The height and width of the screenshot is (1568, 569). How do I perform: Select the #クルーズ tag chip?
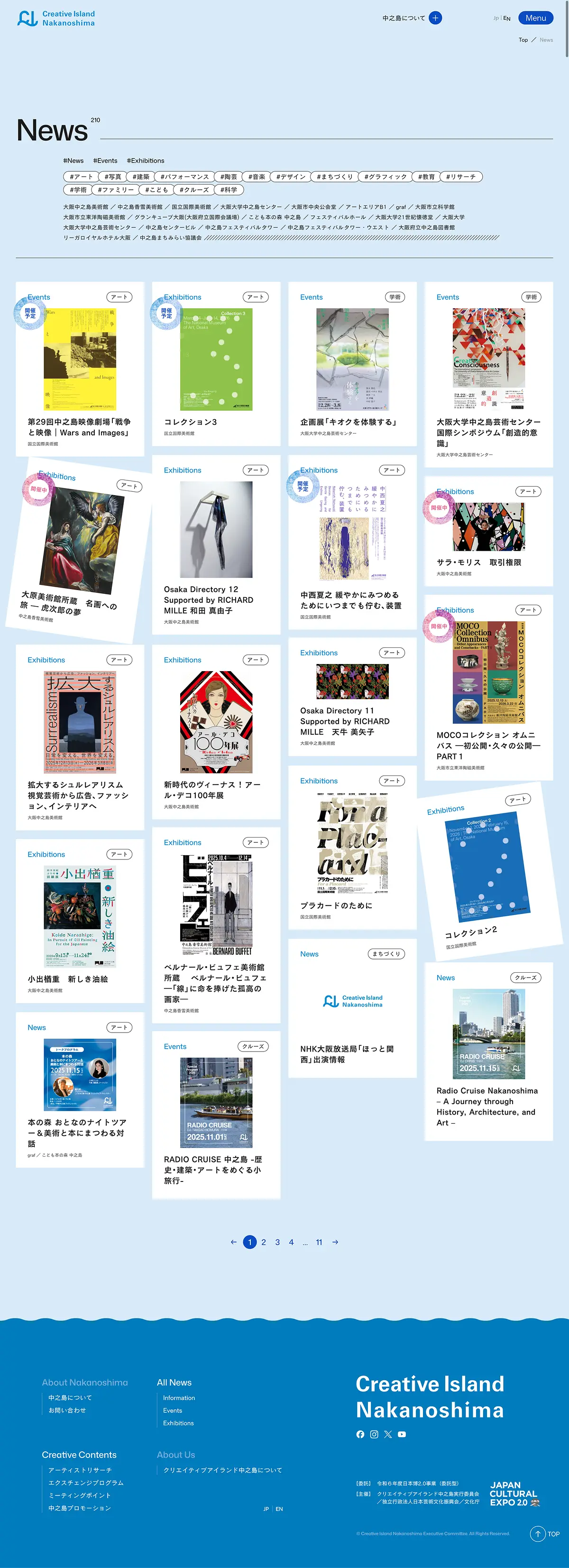click(194, 190)
